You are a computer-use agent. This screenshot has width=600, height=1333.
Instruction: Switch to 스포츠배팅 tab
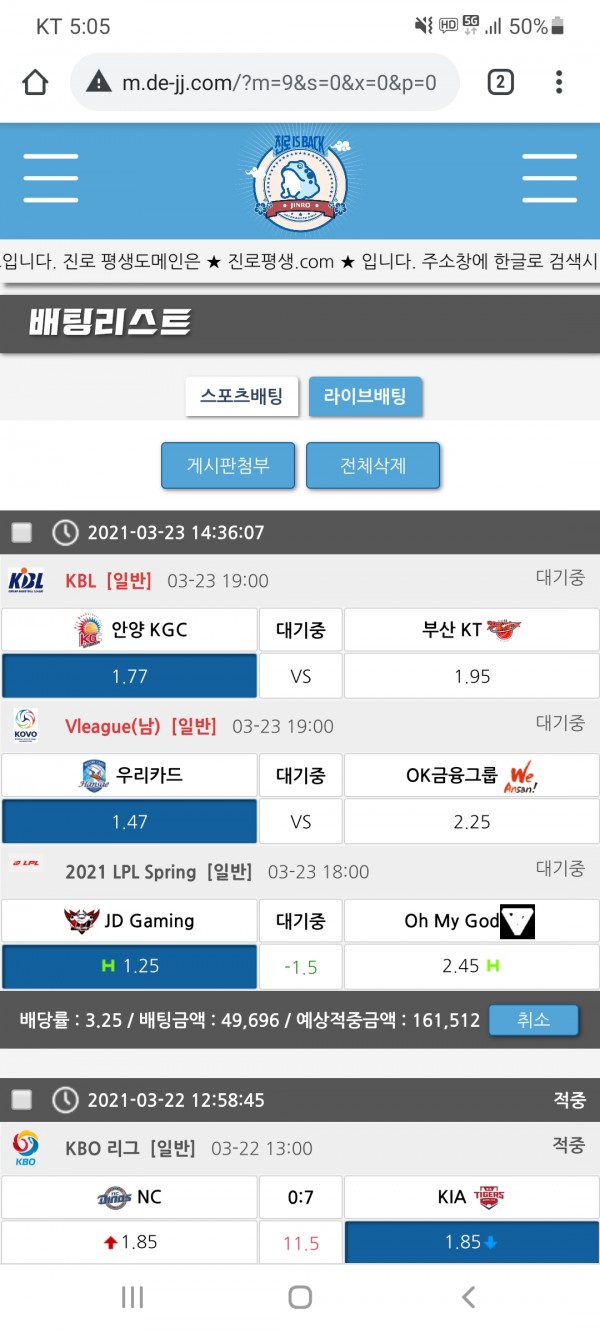coord(242,396)
